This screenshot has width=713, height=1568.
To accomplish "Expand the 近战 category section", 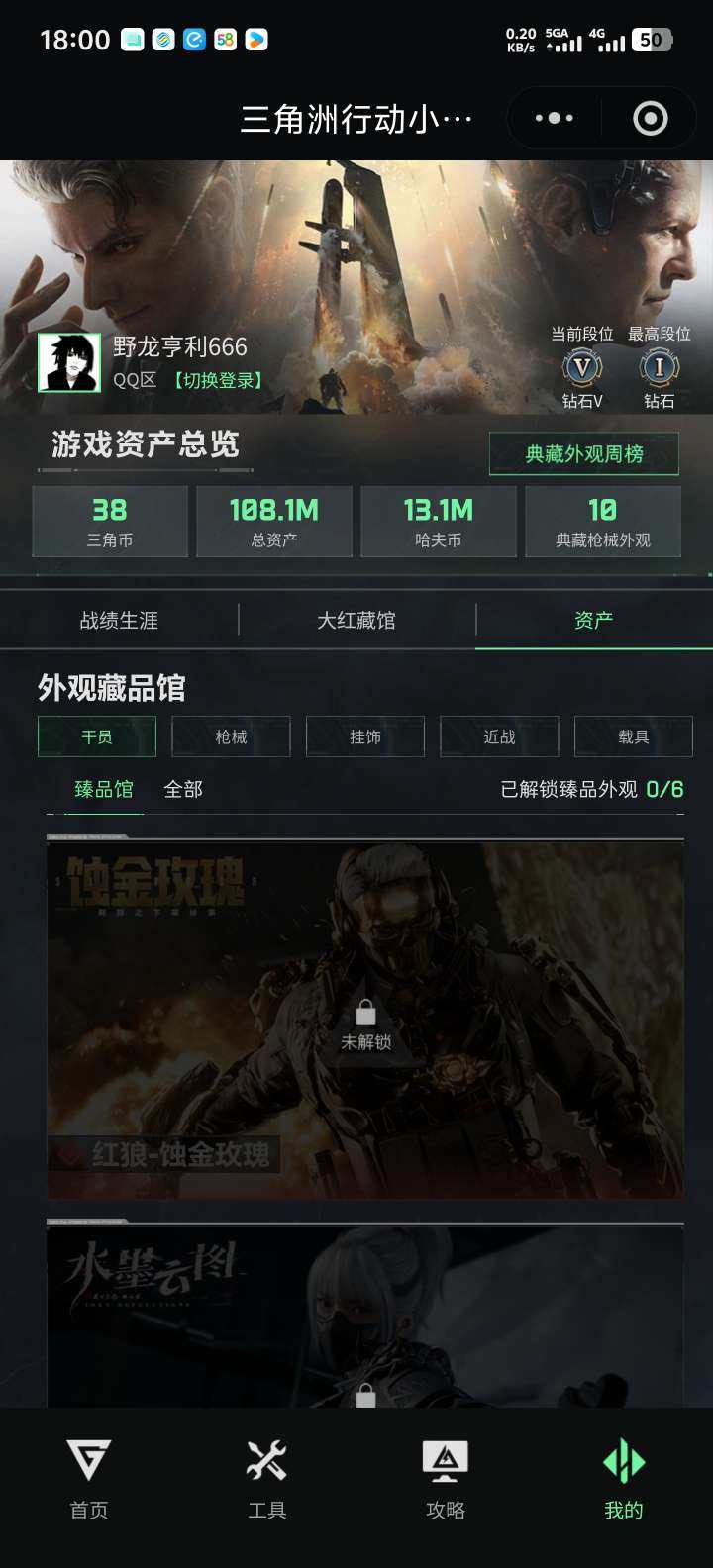I will coord(498,736).
